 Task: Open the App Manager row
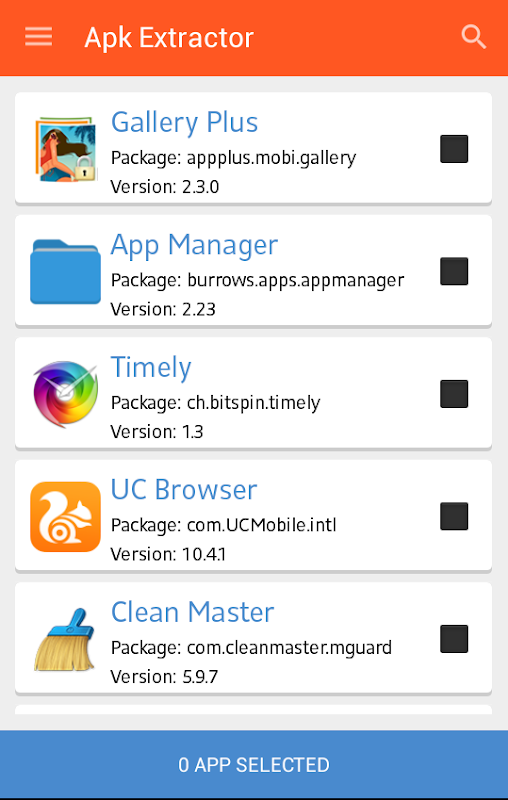(253, 271)
